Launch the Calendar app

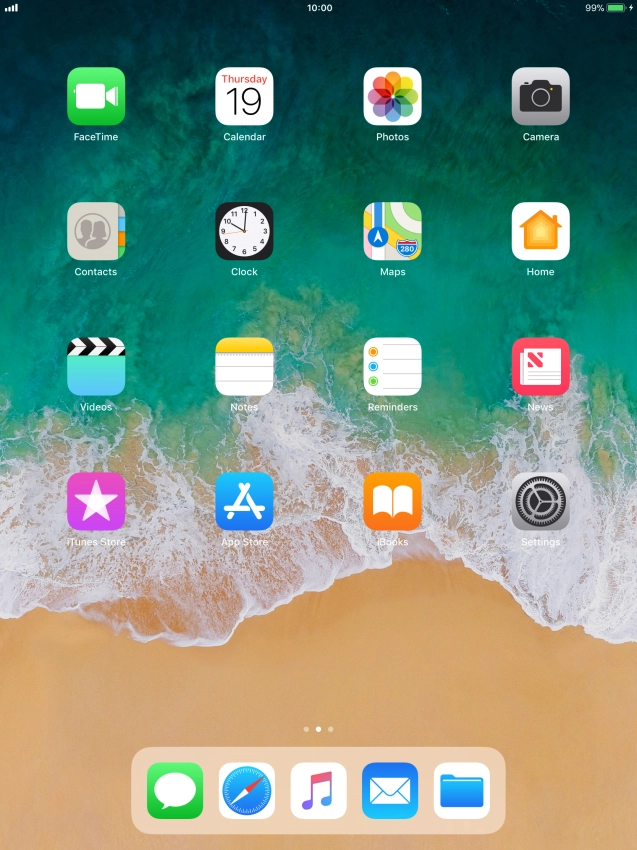244,96
